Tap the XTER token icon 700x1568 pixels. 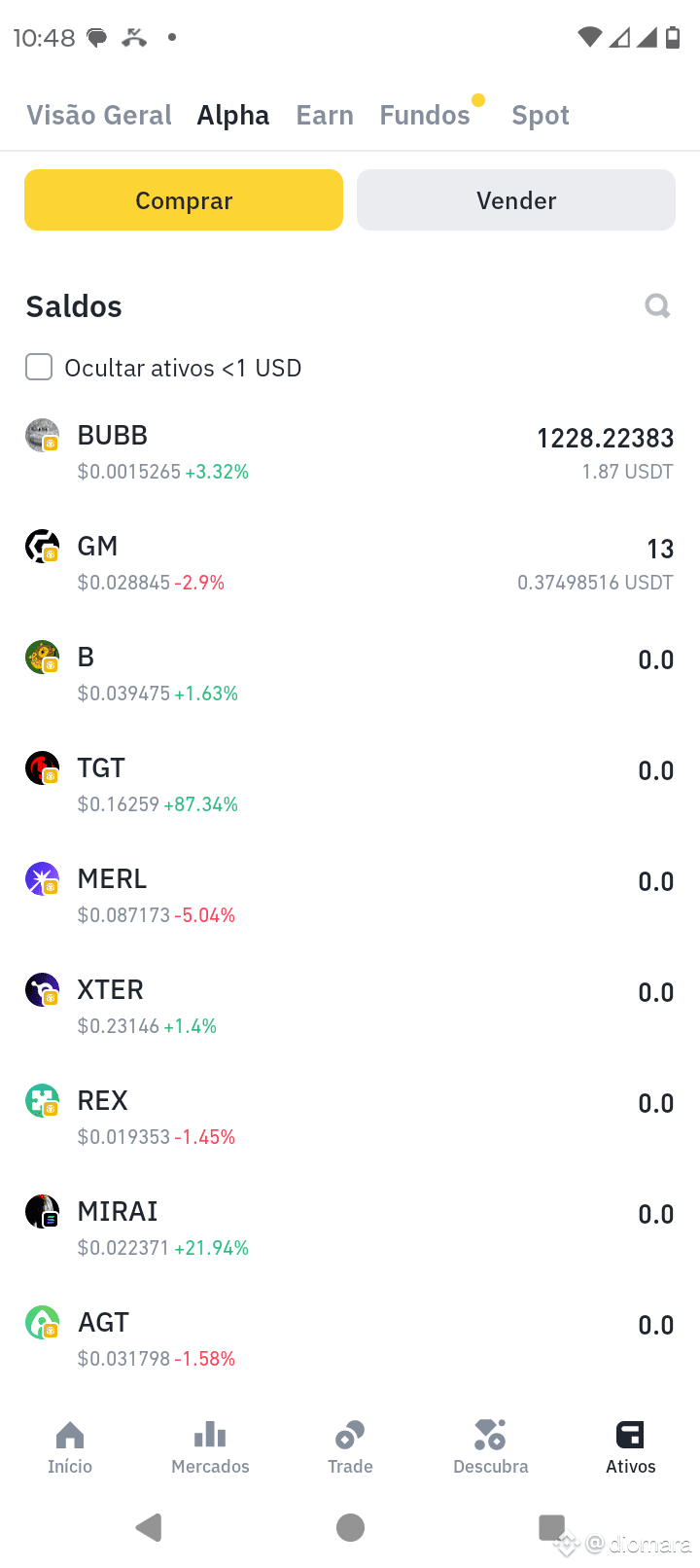click(x=42, y=989)
